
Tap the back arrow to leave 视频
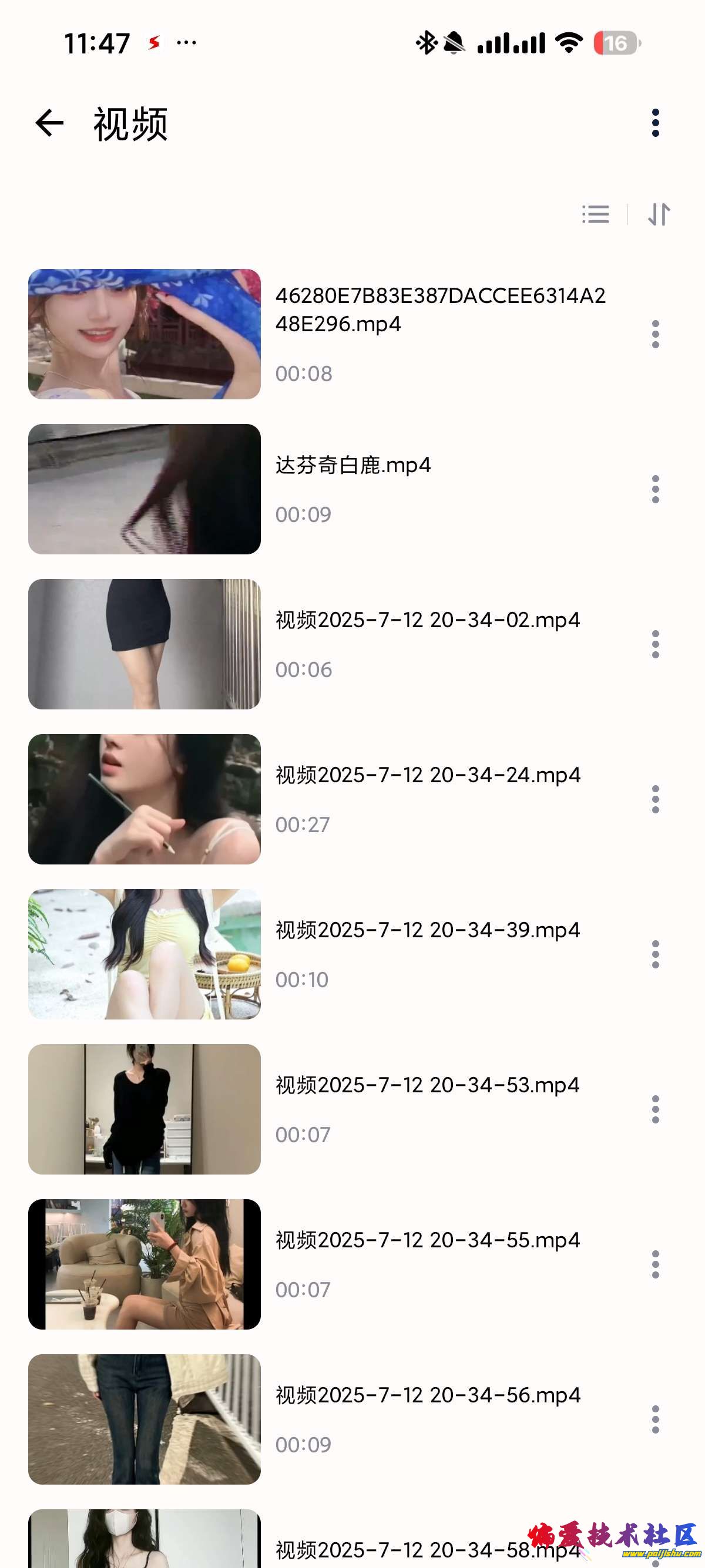click(49, 122)
